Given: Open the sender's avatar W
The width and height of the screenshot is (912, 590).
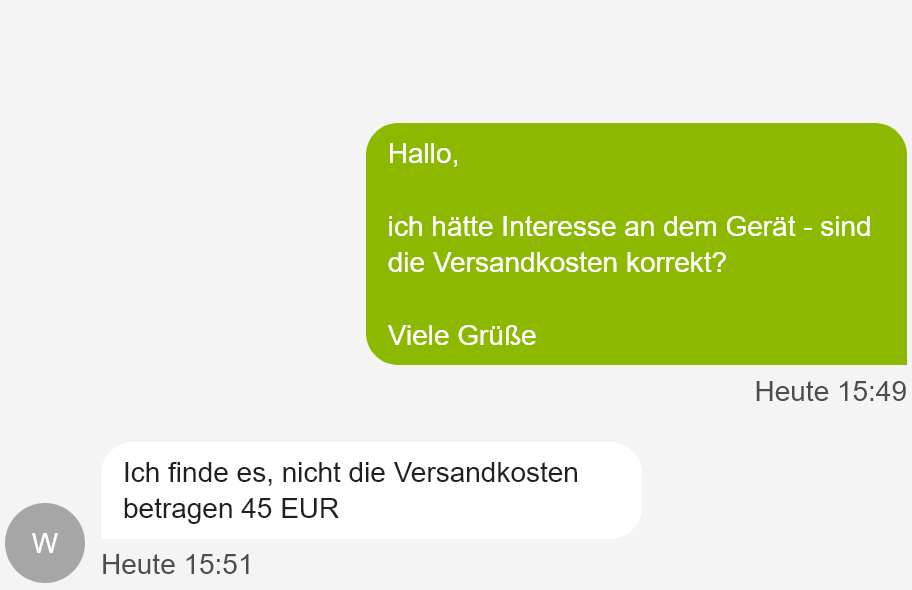Looking at the screenshot, I should [x=45, y=543].
